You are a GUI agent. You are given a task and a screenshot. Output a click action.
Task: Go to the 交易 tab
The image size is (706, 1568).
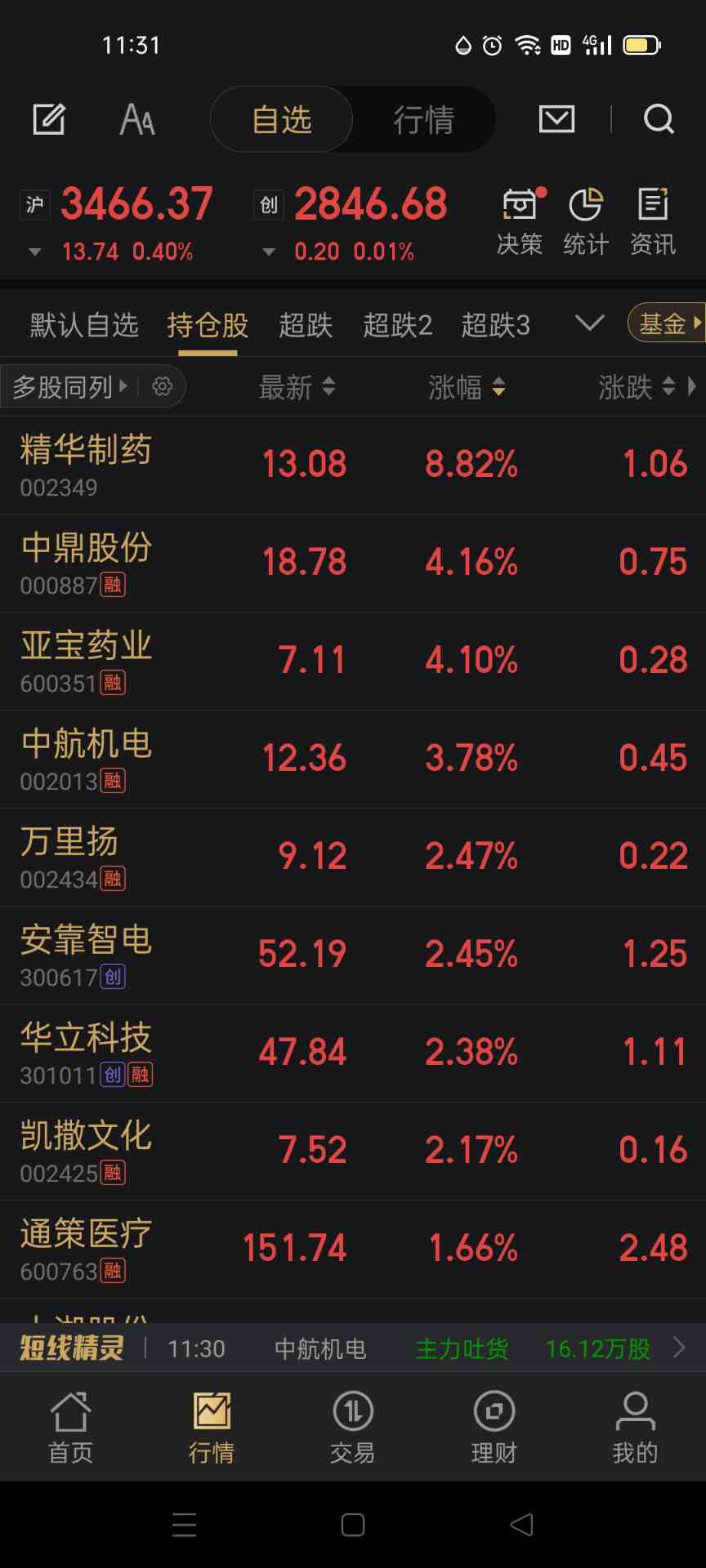tap(352, 1428)
